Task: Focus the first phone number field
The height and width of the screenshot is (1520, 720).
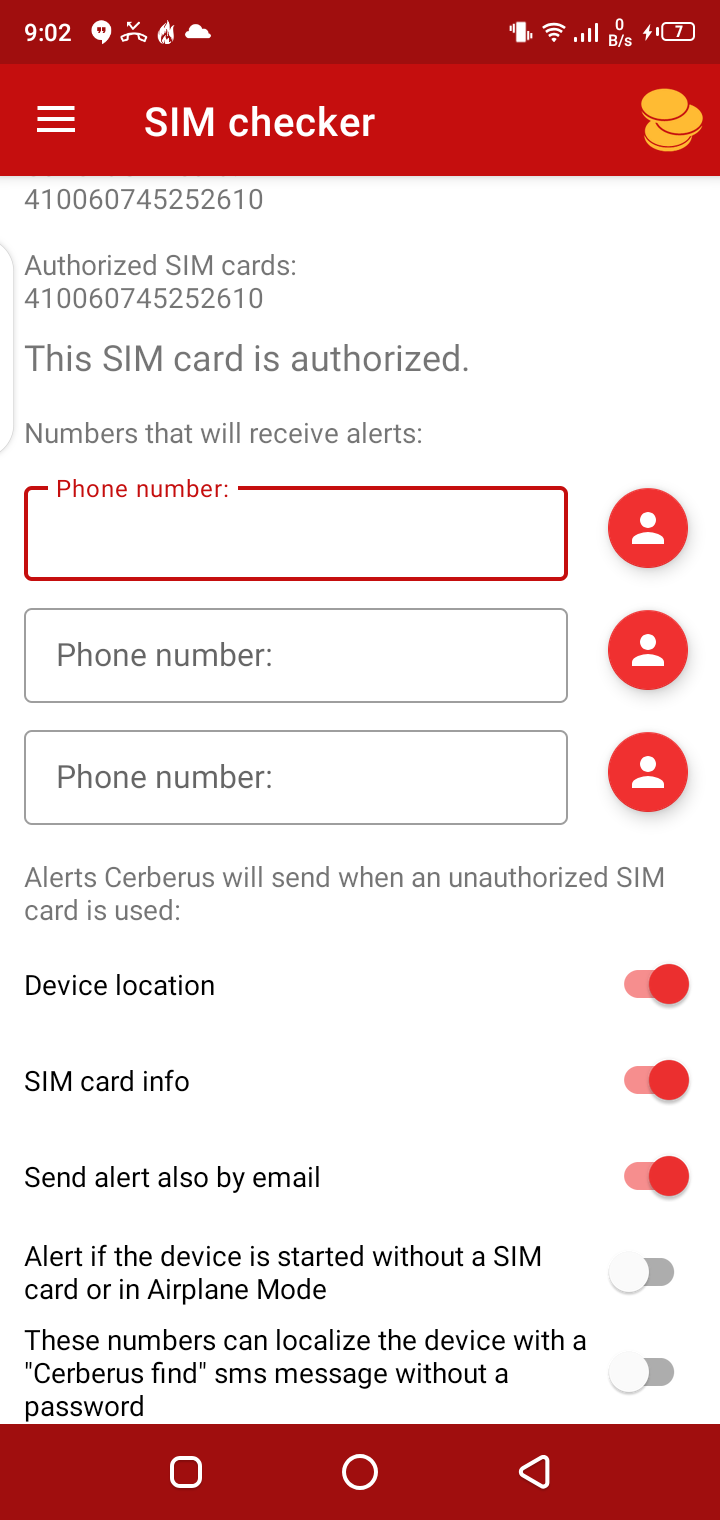Action: tap(296, 534)
